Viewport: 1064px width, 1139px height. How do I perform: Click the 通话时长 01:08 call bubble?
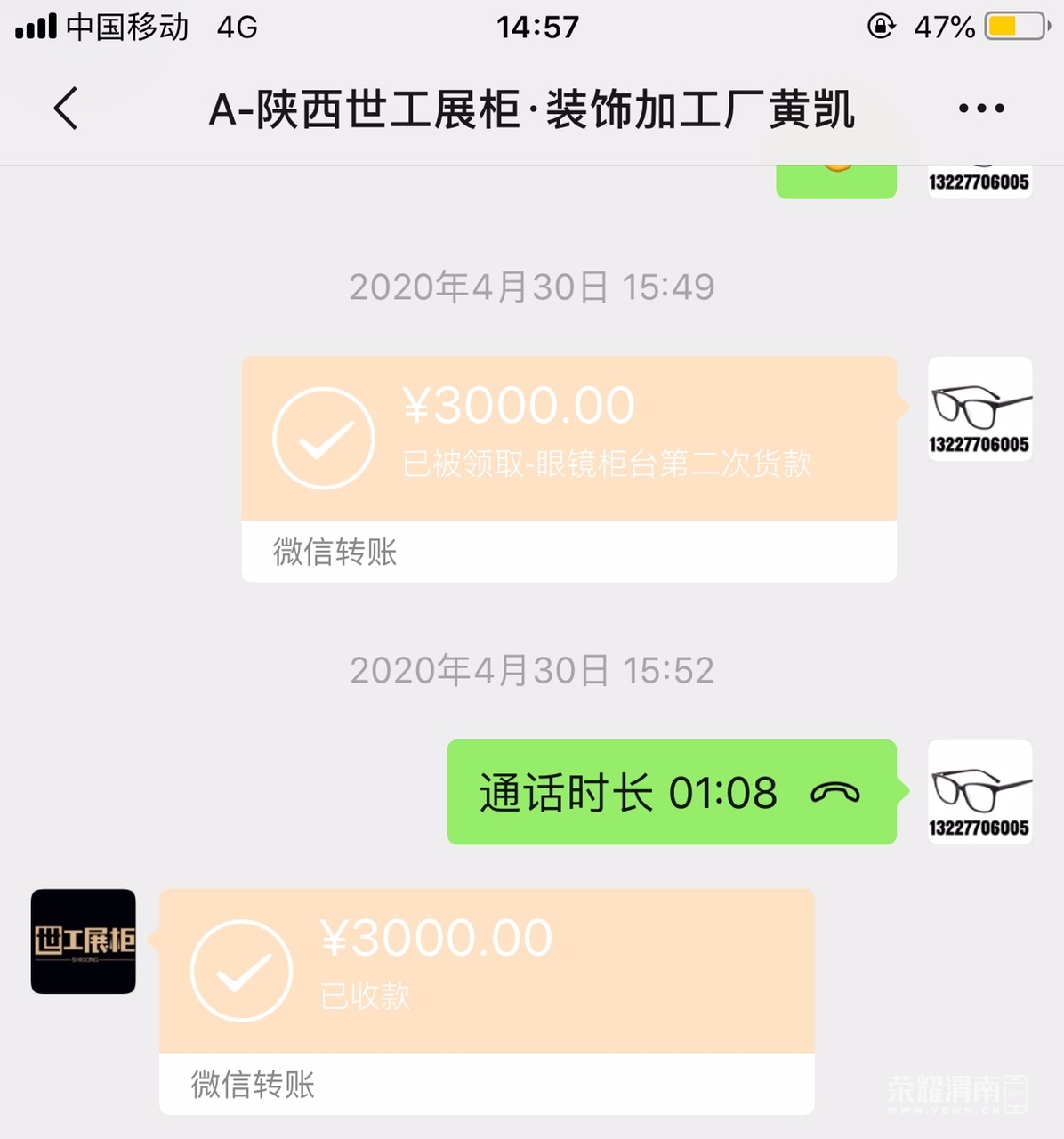click(x=672, y=792)
